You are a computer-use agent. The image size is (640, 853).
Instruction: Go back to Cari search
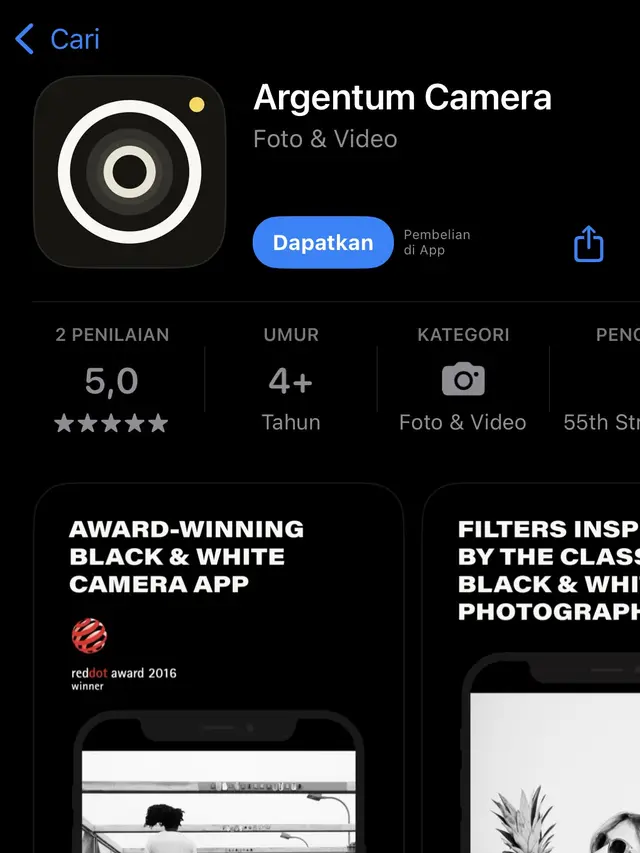pyautogui.click(x=57, y=40)
